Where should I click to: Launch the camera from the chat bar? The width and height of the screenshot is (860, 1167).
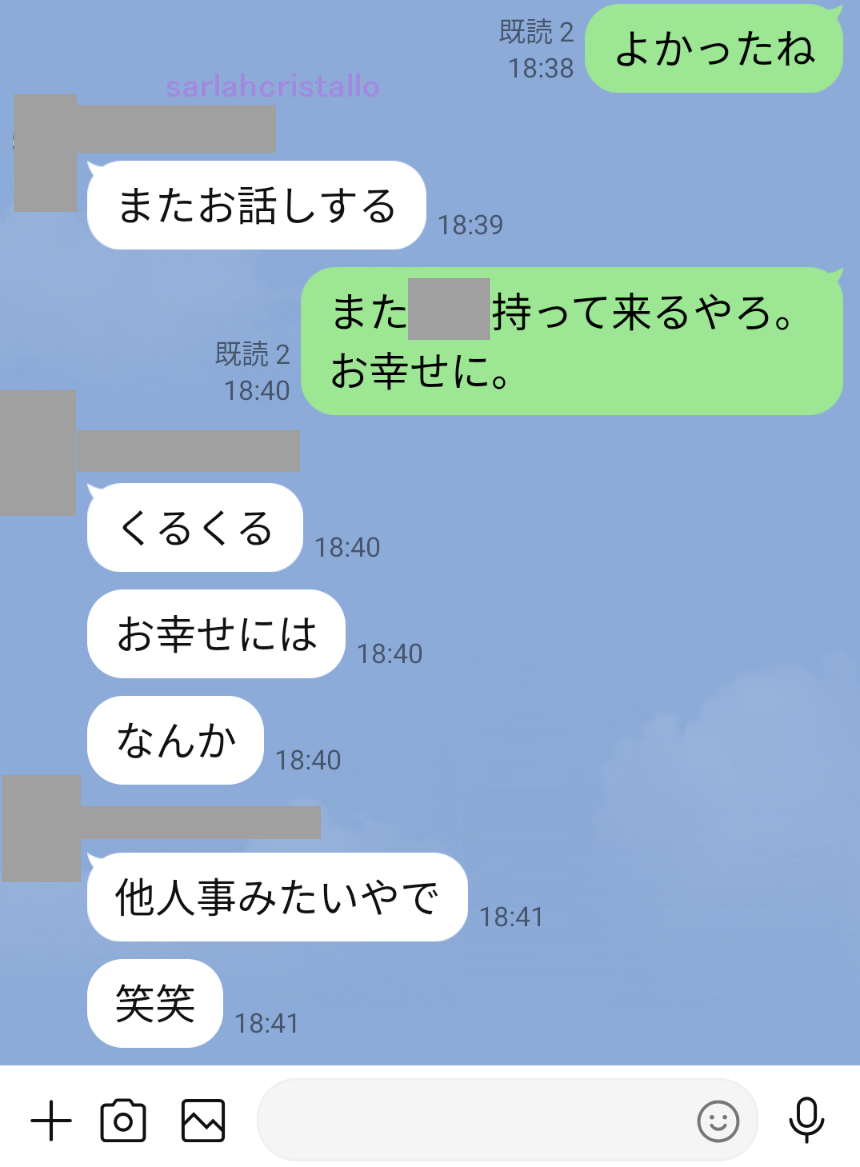123,1120
